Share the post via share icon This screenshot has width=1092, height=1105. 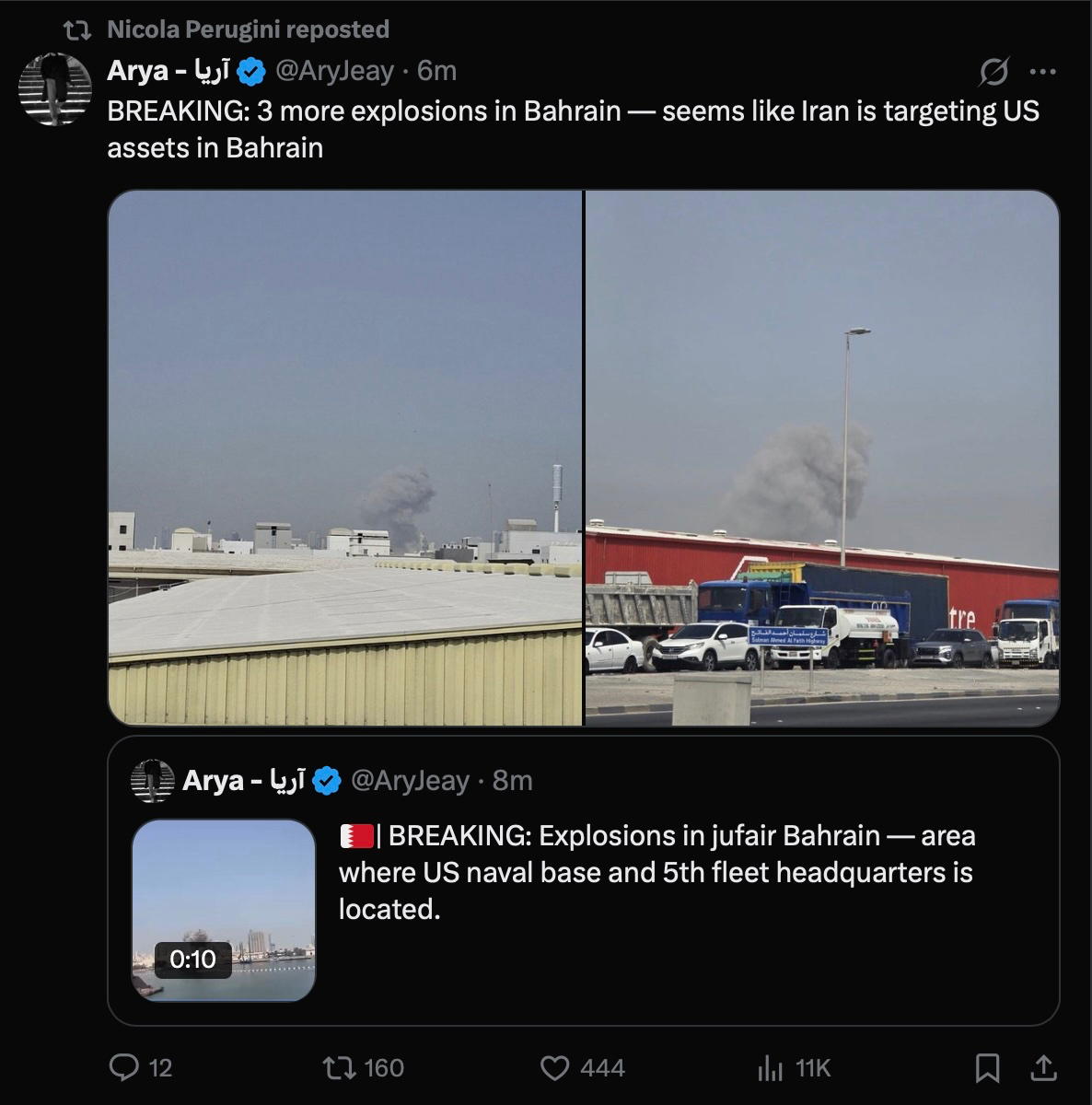pyautogui.click(x=1043, y=1067)
